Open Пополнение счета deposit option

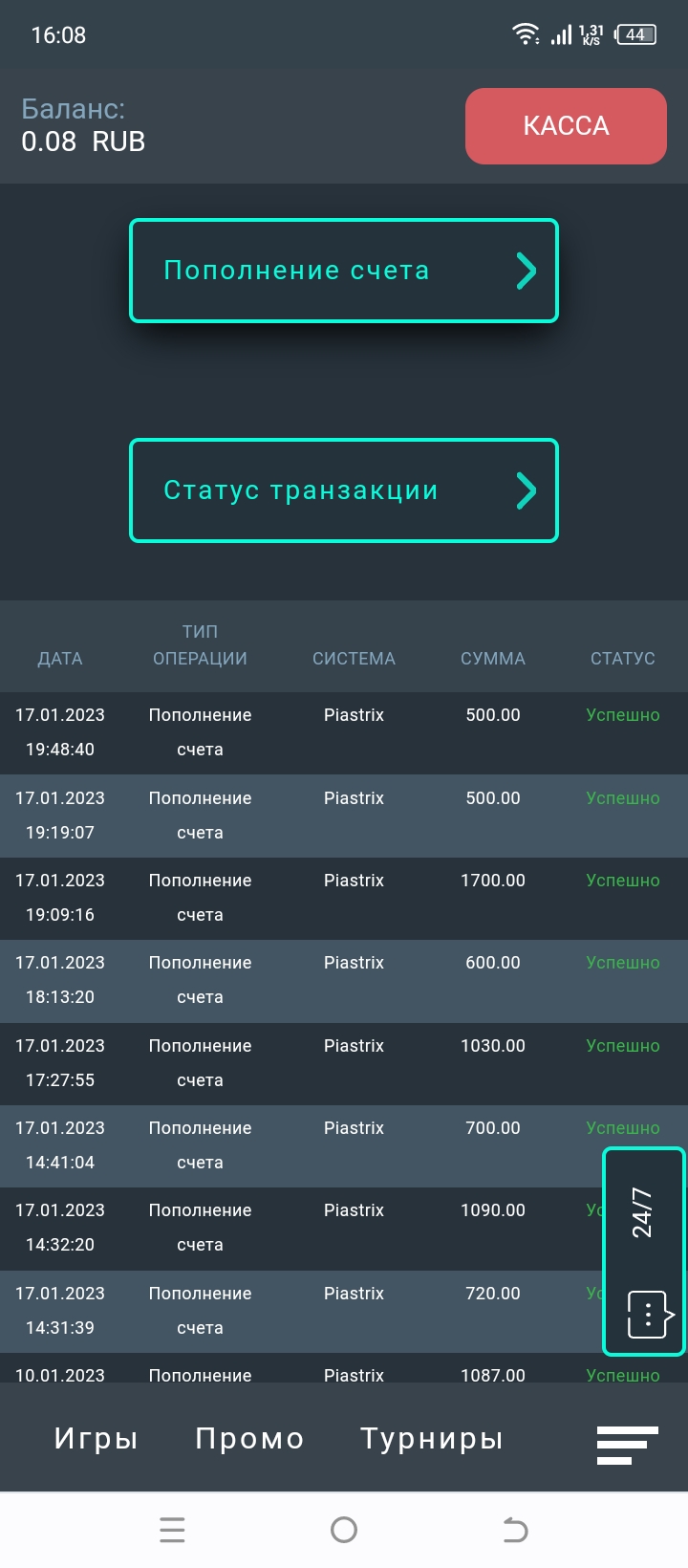tap(344, 271)
